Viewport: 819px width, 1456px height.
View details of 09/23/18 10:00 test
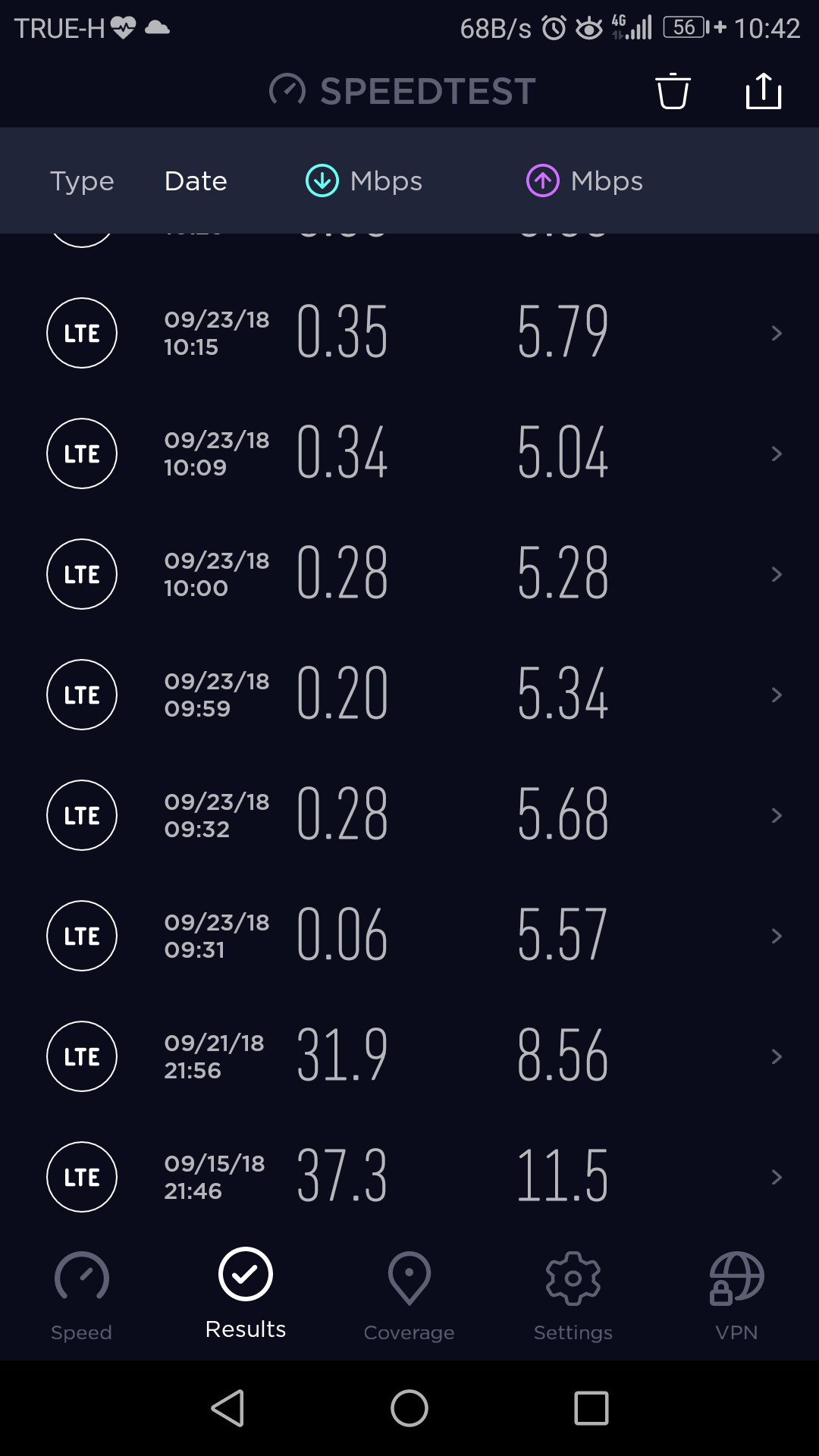(409, 574)
